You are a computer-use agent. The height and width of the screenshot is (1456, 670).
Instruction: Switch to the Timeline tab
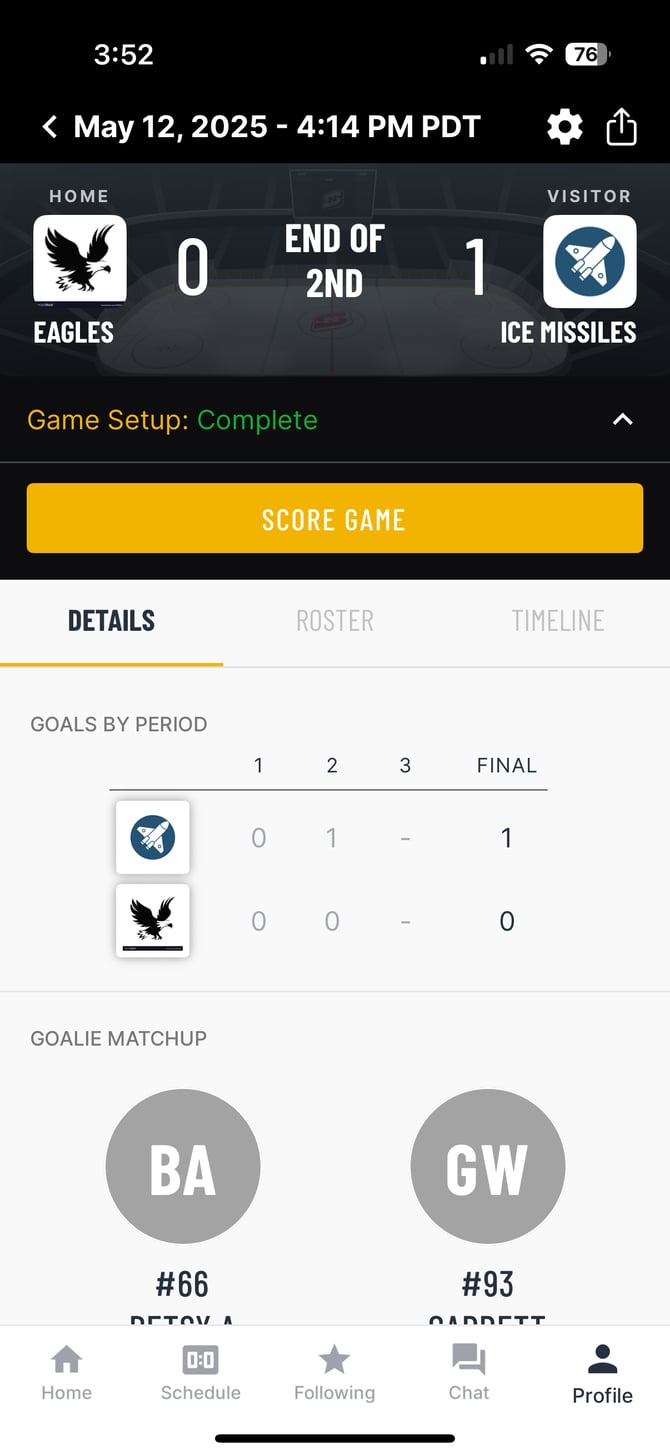(557, 621)
